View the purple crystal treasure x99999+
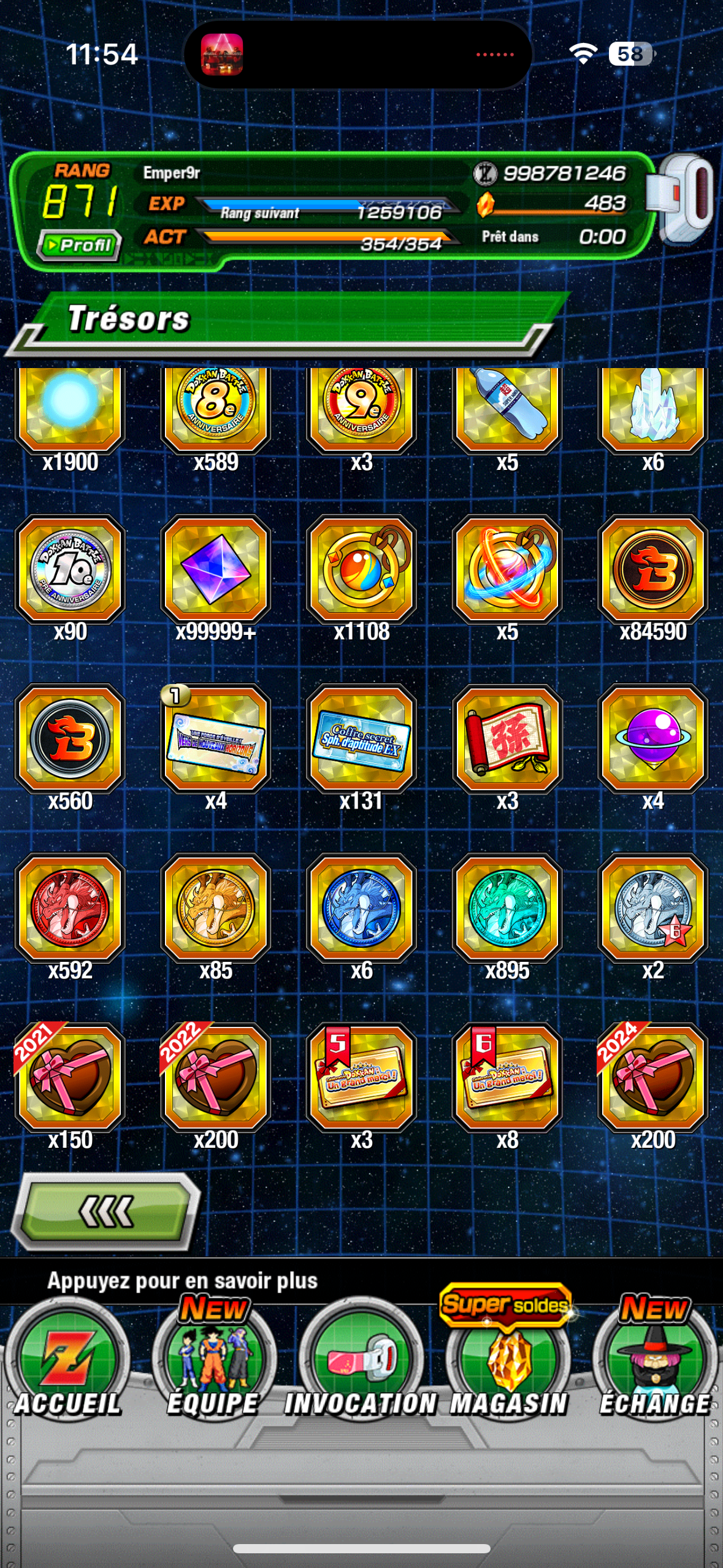Screen dimensions: 723x1568 click(x=215, y=569)
